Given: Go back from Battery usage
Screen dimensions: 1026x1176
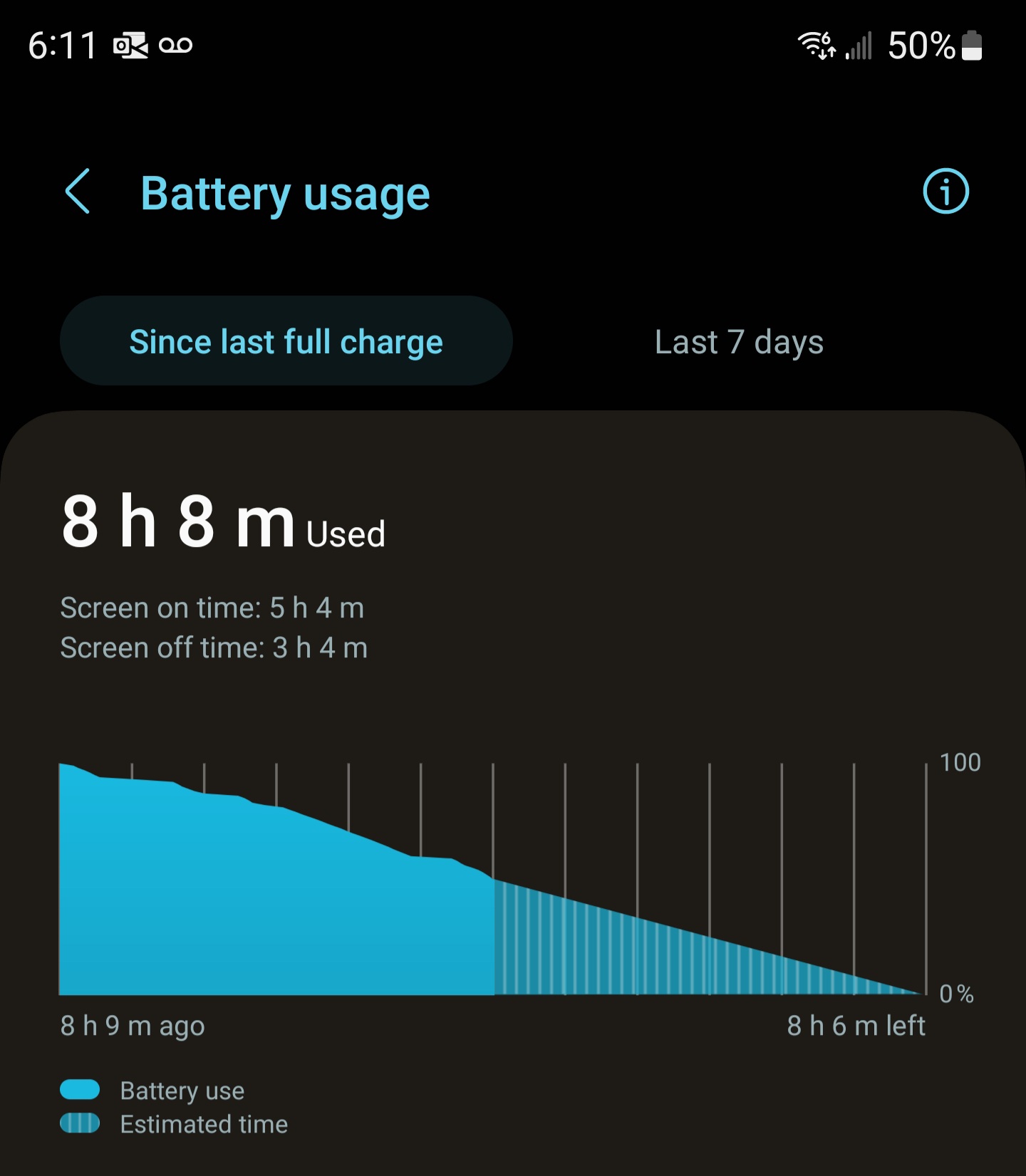Looking at the screenshot, I should coord(78,192).
